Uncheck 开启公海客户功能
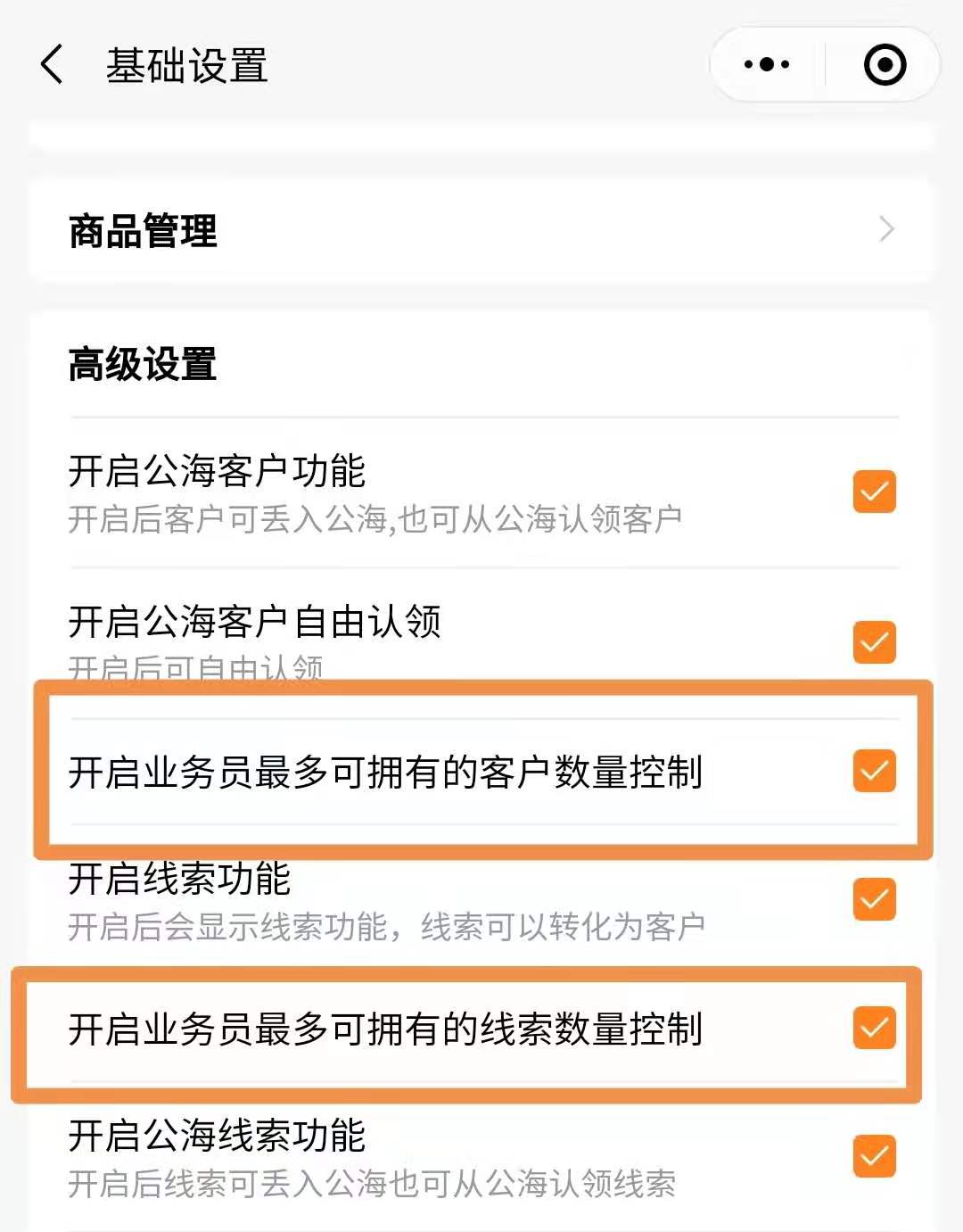This screenshot has width=963, height=1232. point(874,492)
